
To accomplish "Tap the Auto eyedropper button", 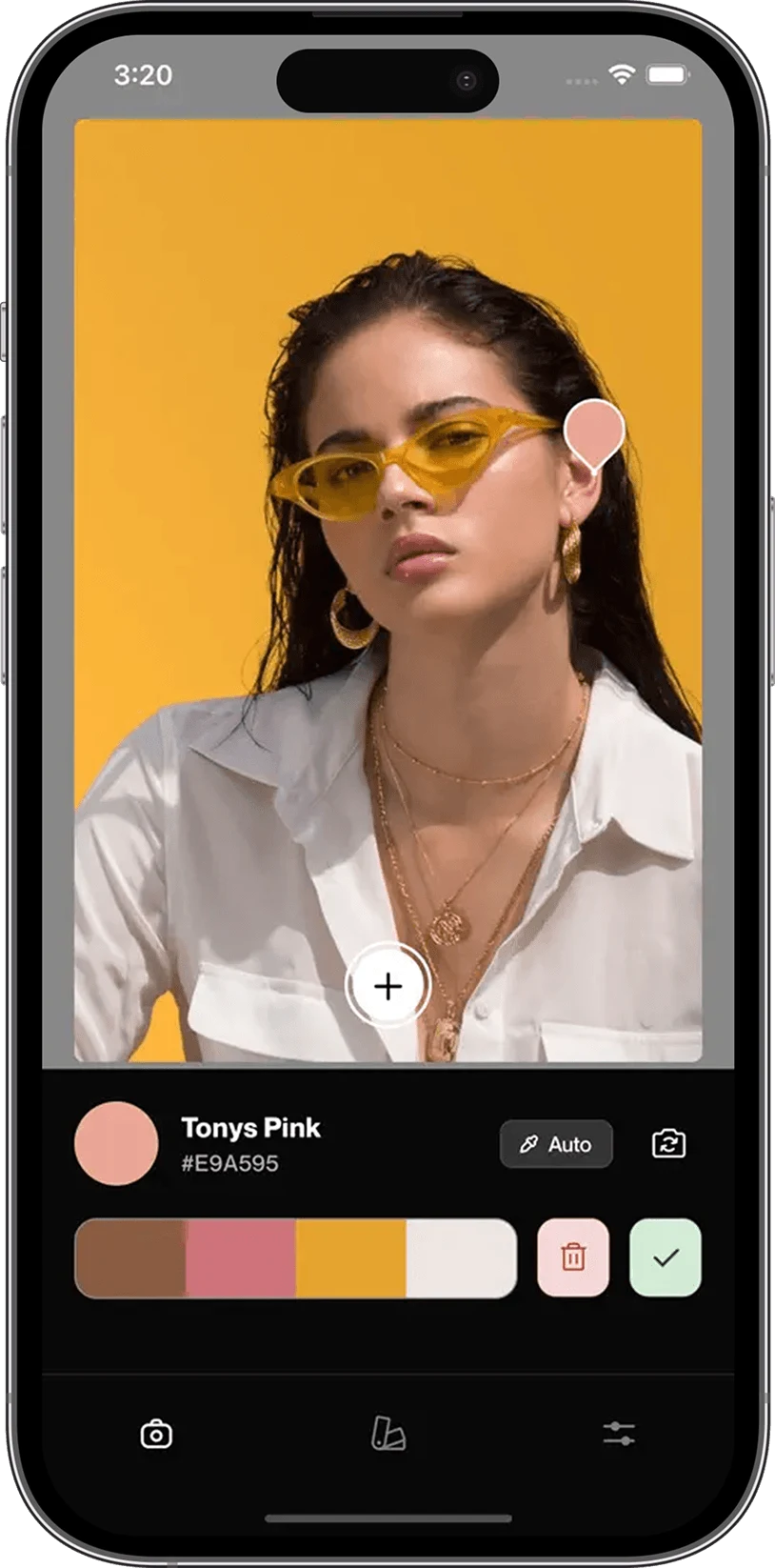I will tap(556, 1144).
